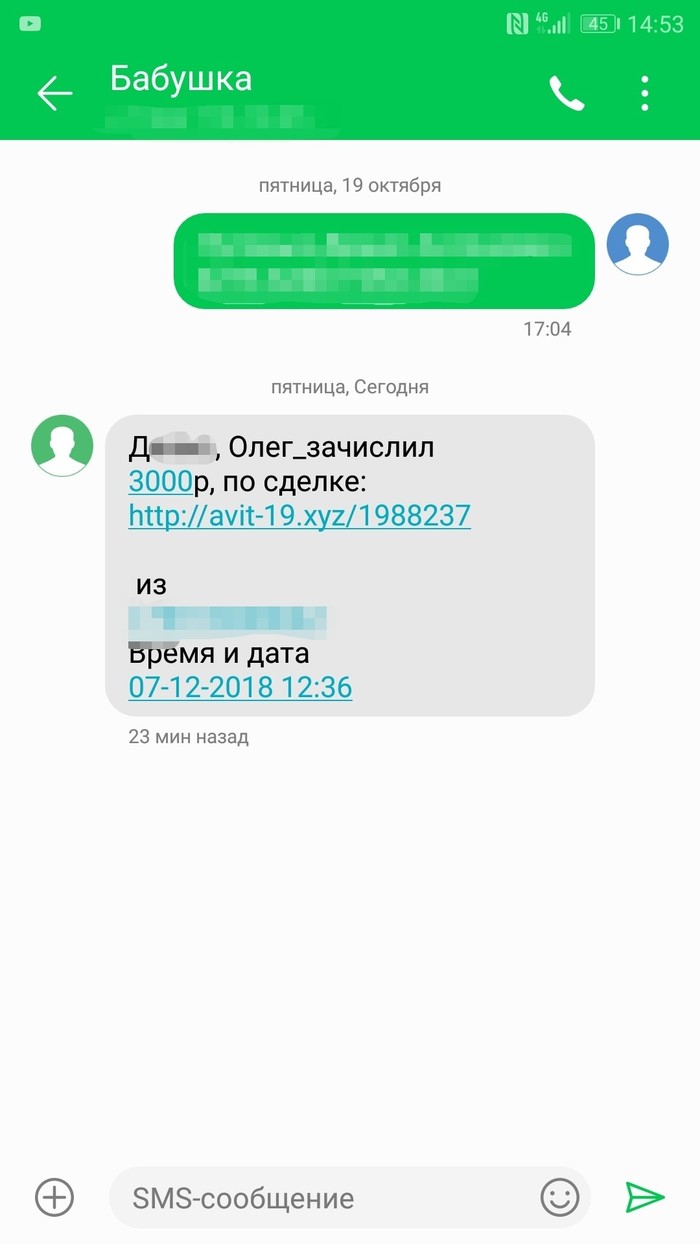
Task: Tap my avatar beside the 17:04 message
Action: point(638,244)
